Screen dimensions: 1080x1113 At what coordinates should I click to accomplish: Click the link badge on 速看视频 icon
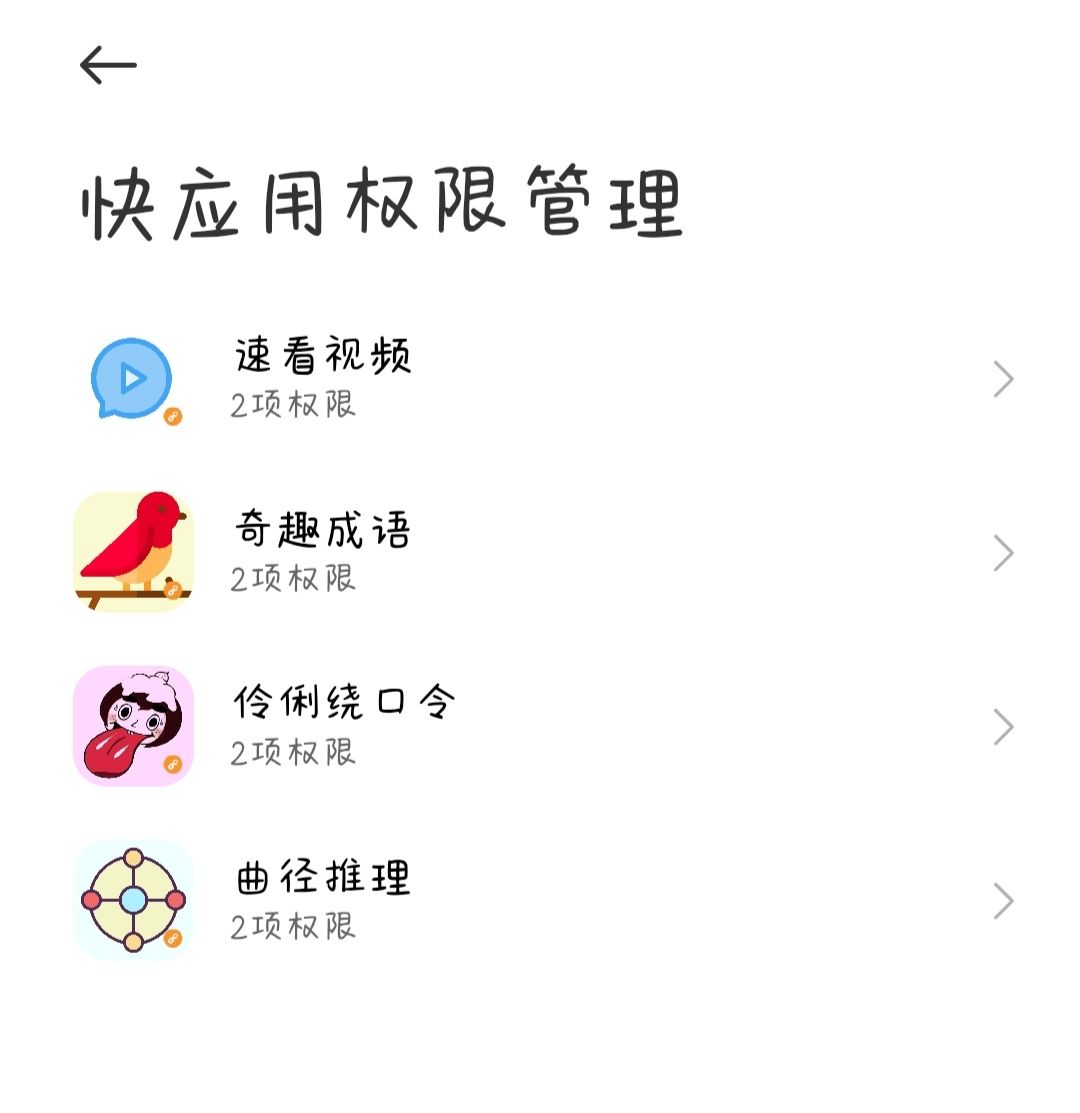pos(170,416)
